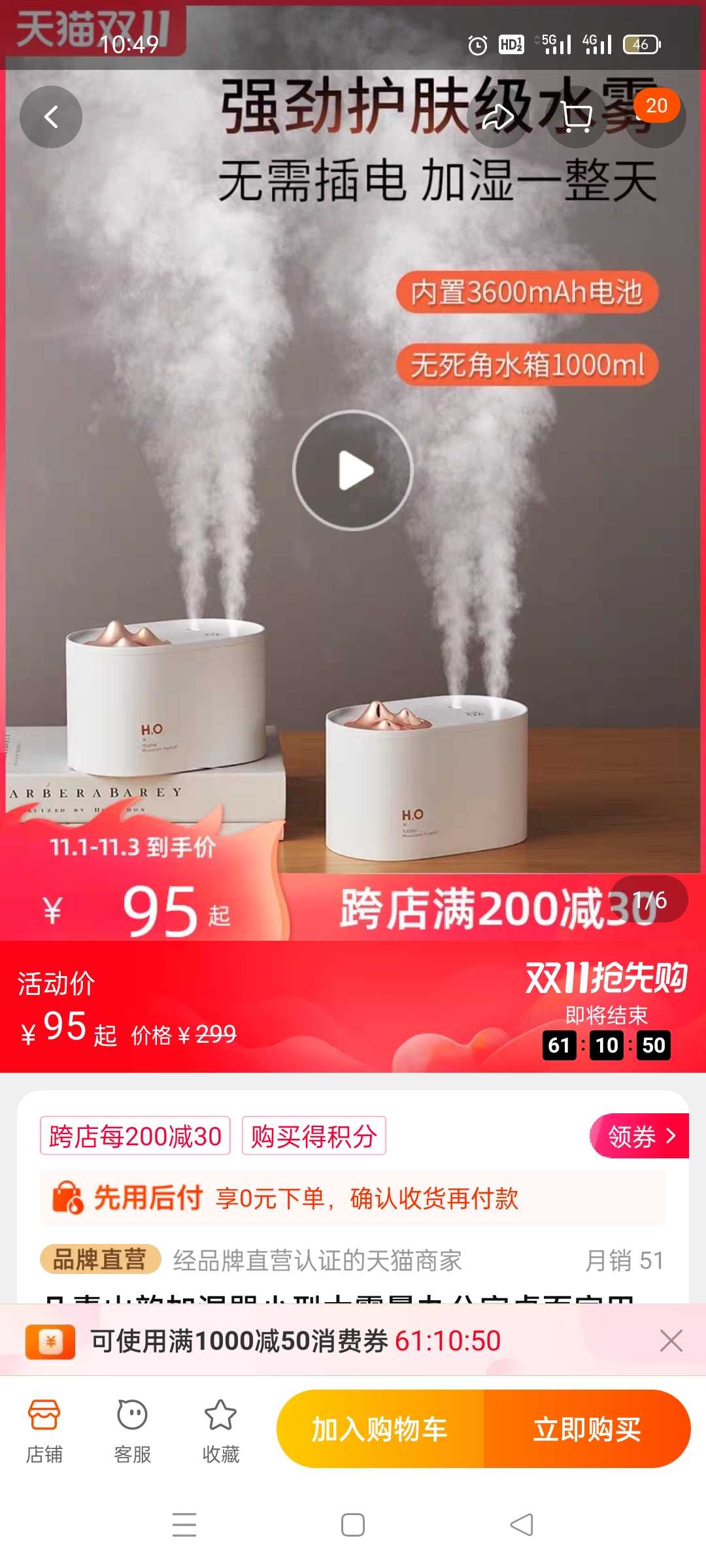Tap the system home button
Screen dimensions: 706x1568
click(353, 1526)
